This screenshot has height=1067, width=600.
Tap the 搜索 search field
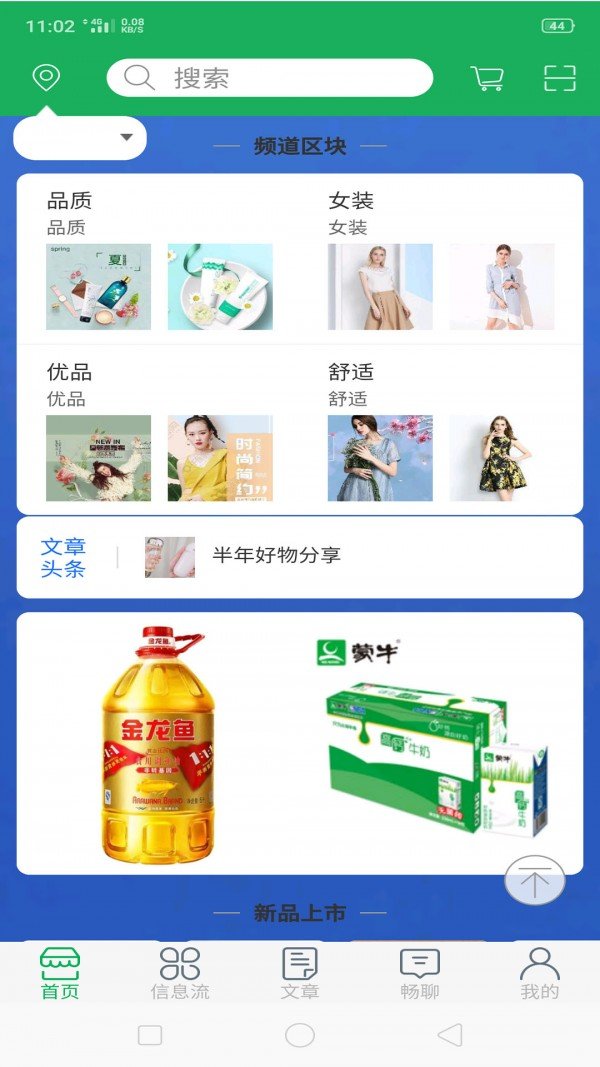tap(270, 78)
